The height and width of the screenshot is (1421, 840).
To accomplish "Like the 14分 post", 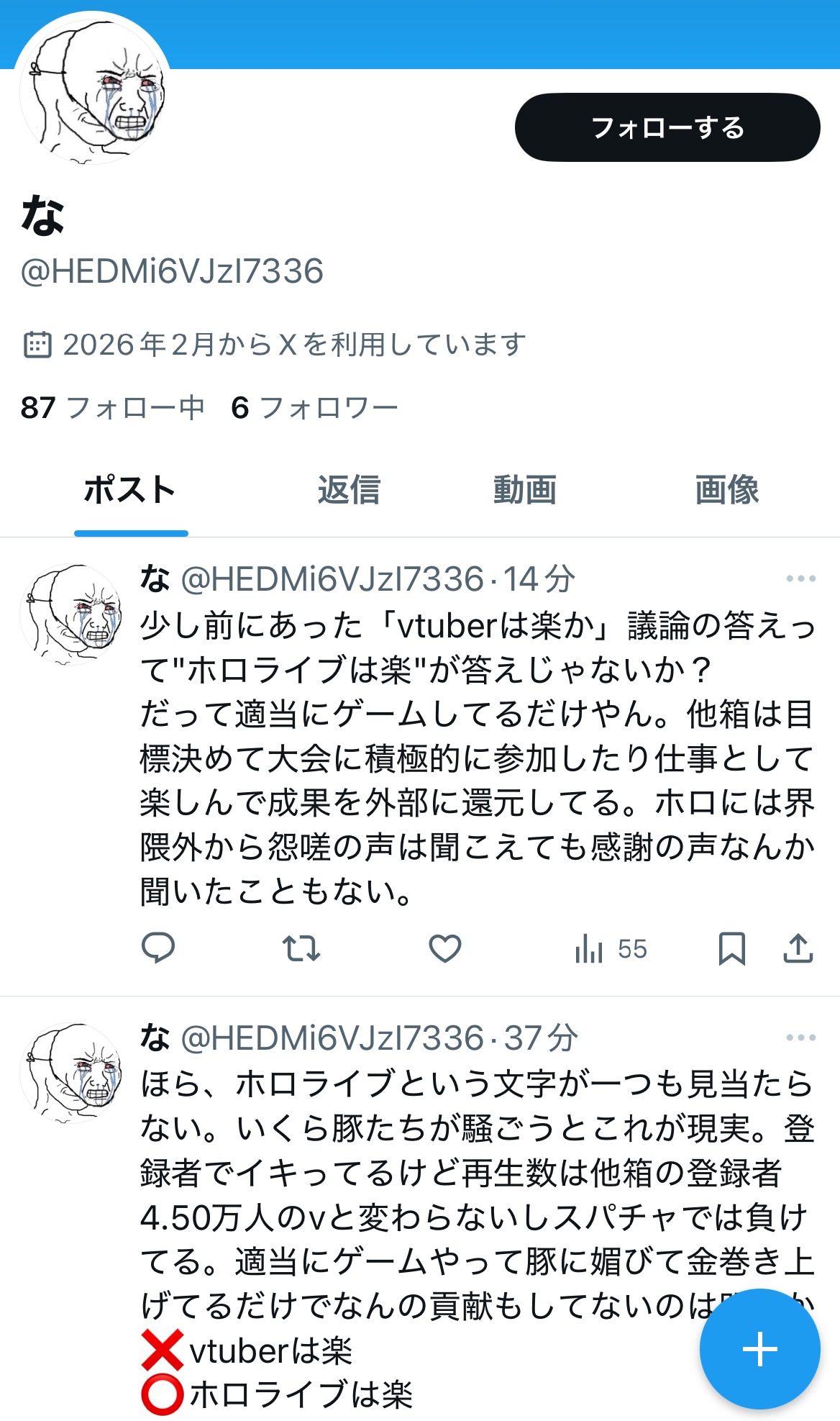I will point(444,948).
